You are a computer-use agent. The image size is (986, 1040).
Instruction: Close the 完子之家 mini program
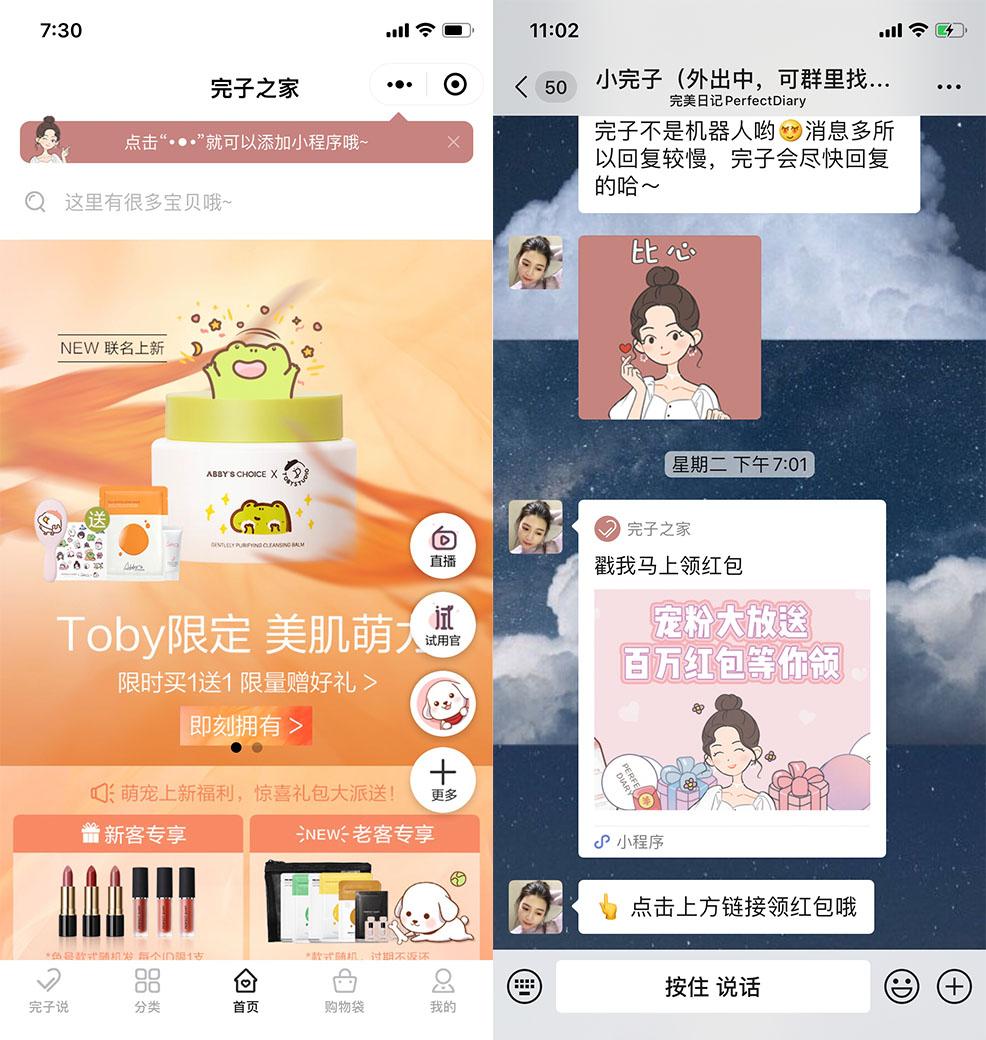pos(455,85)
